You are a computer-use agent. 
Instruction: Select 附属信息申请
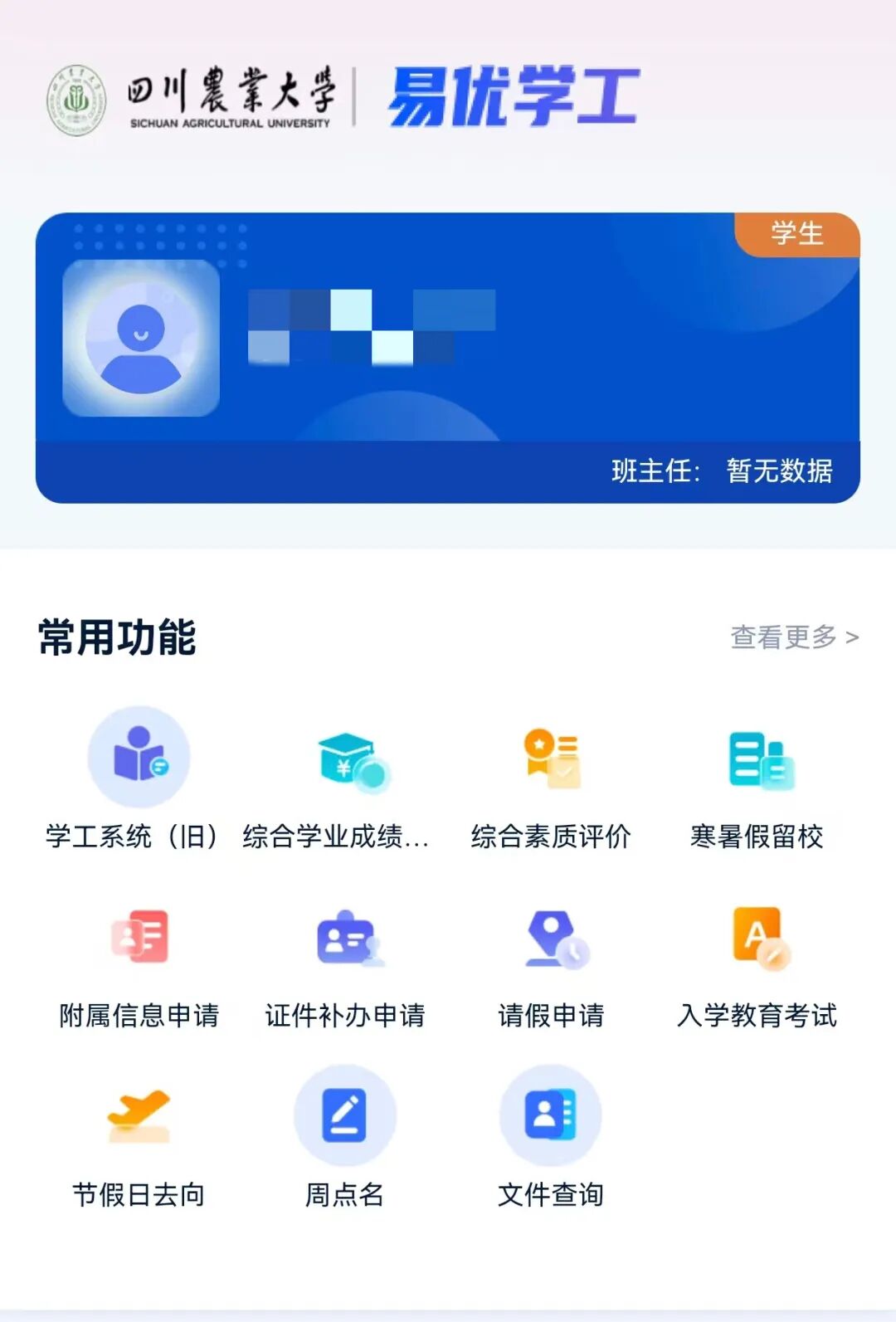pyautogui.click(x=139, y=938)
